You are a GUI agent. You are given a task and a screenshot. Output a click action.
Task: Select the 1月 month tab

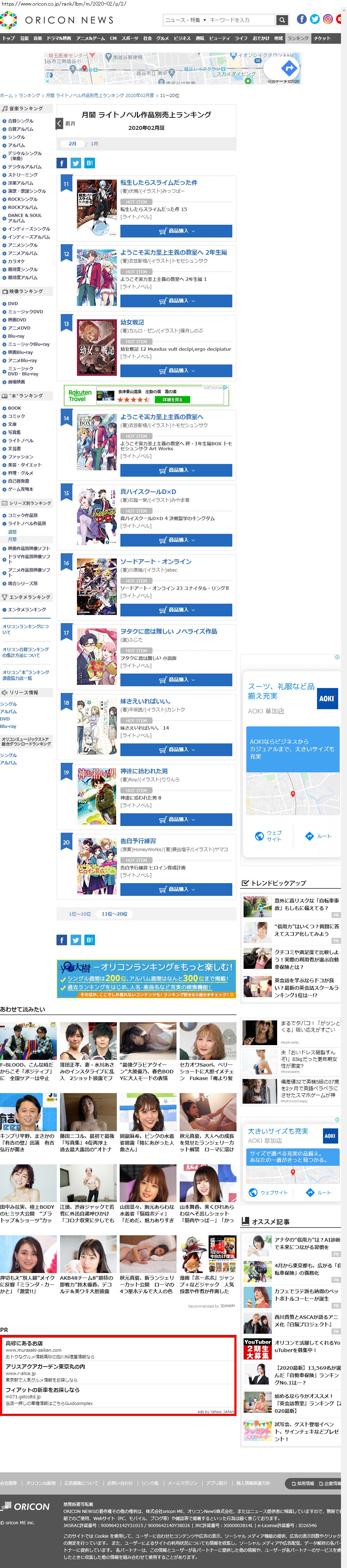[x=94, y=144]
